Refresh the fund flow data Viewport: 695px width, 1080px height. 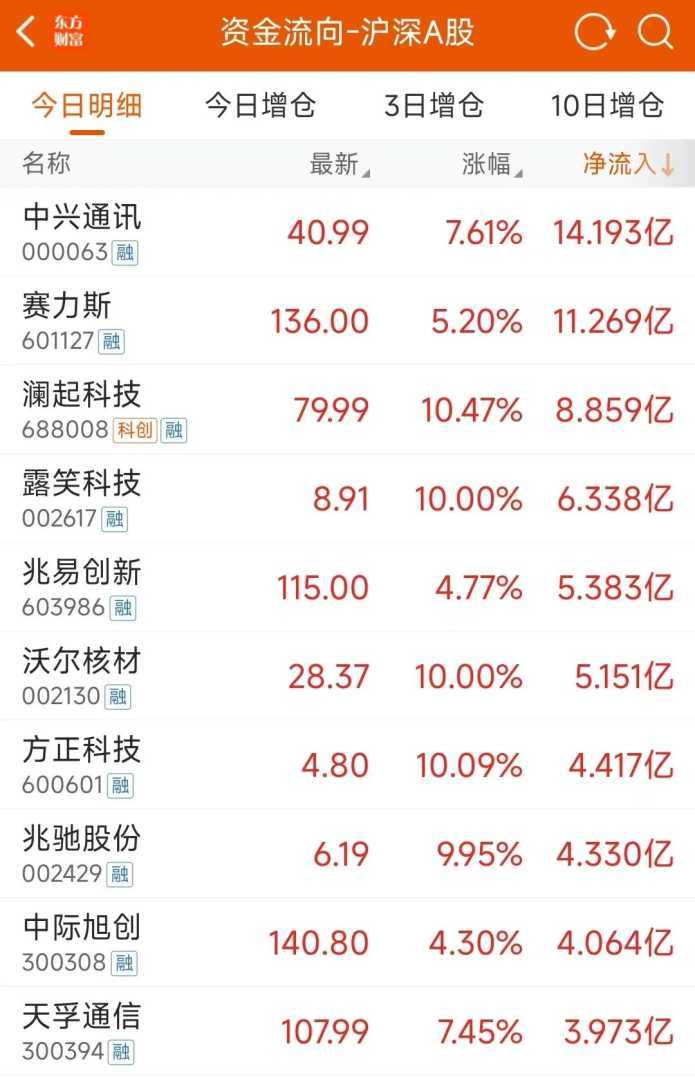coord(594,33)
